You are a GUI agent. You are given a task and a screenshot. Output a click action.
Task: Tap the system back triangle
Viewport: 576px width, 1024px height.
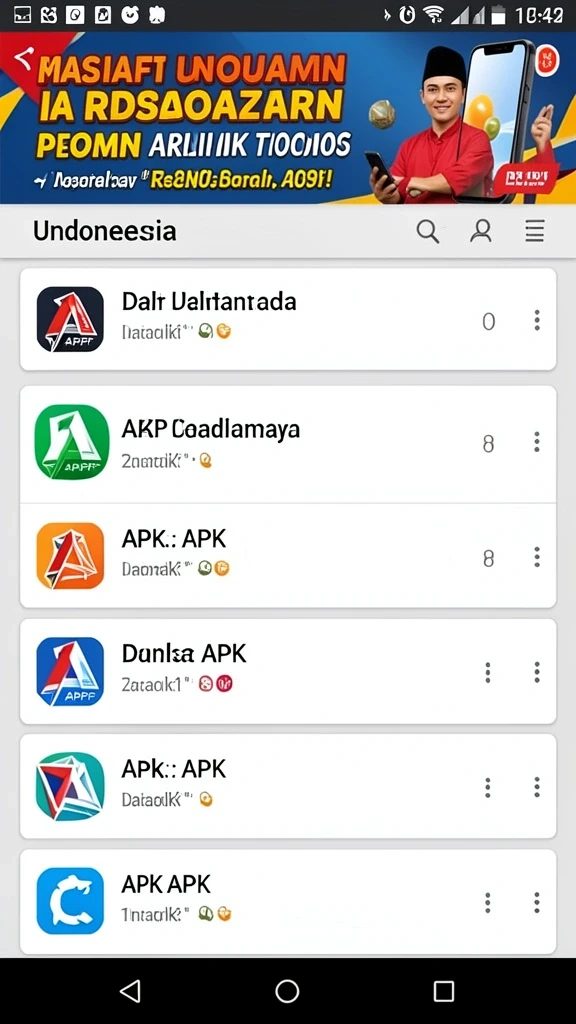[x=131, y=991]
